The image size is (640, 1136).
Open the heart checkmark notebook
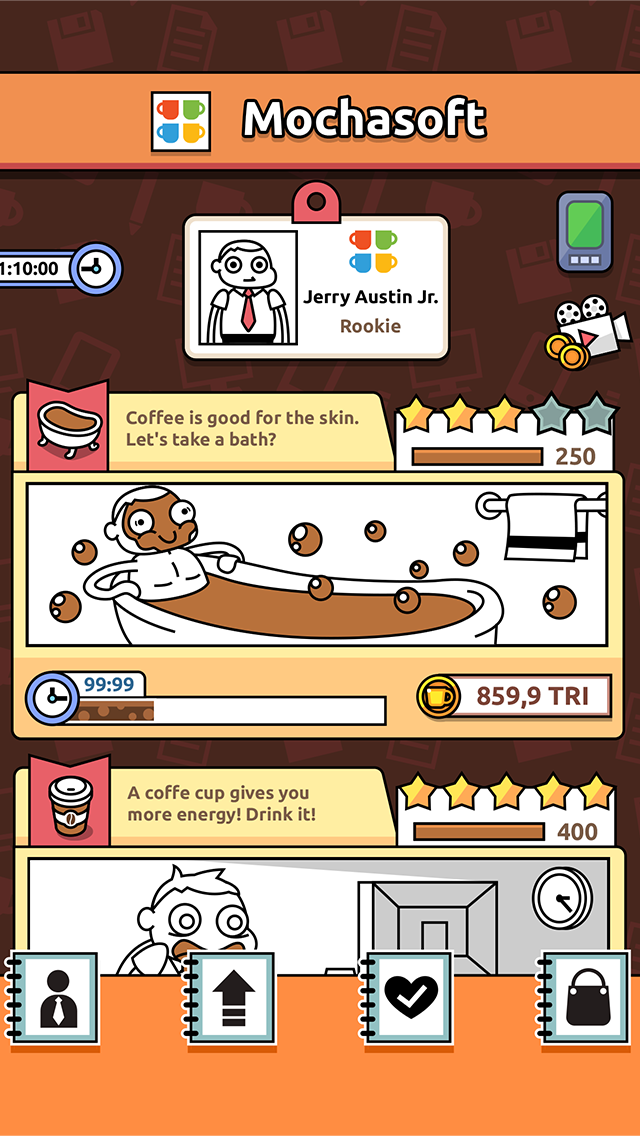tap(406, 999)
